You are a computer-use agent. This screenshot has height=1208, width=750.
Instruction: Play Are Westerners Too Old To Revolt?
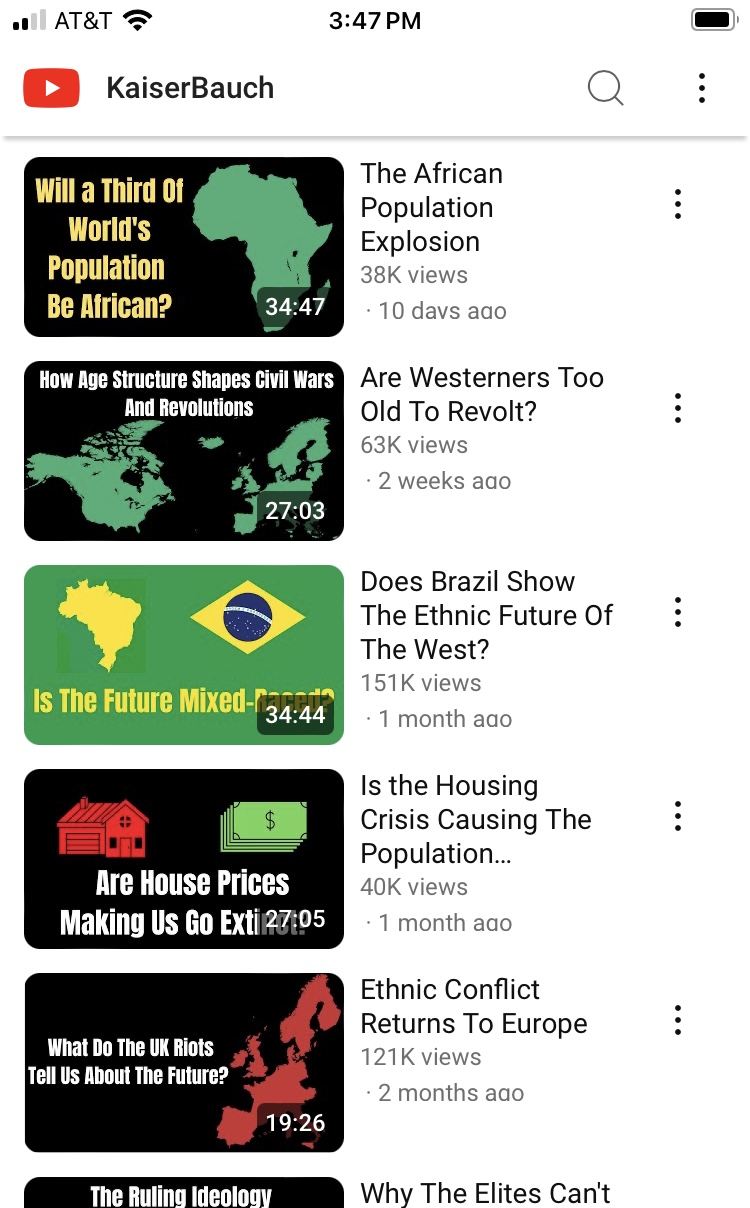[x=184, y=451]
